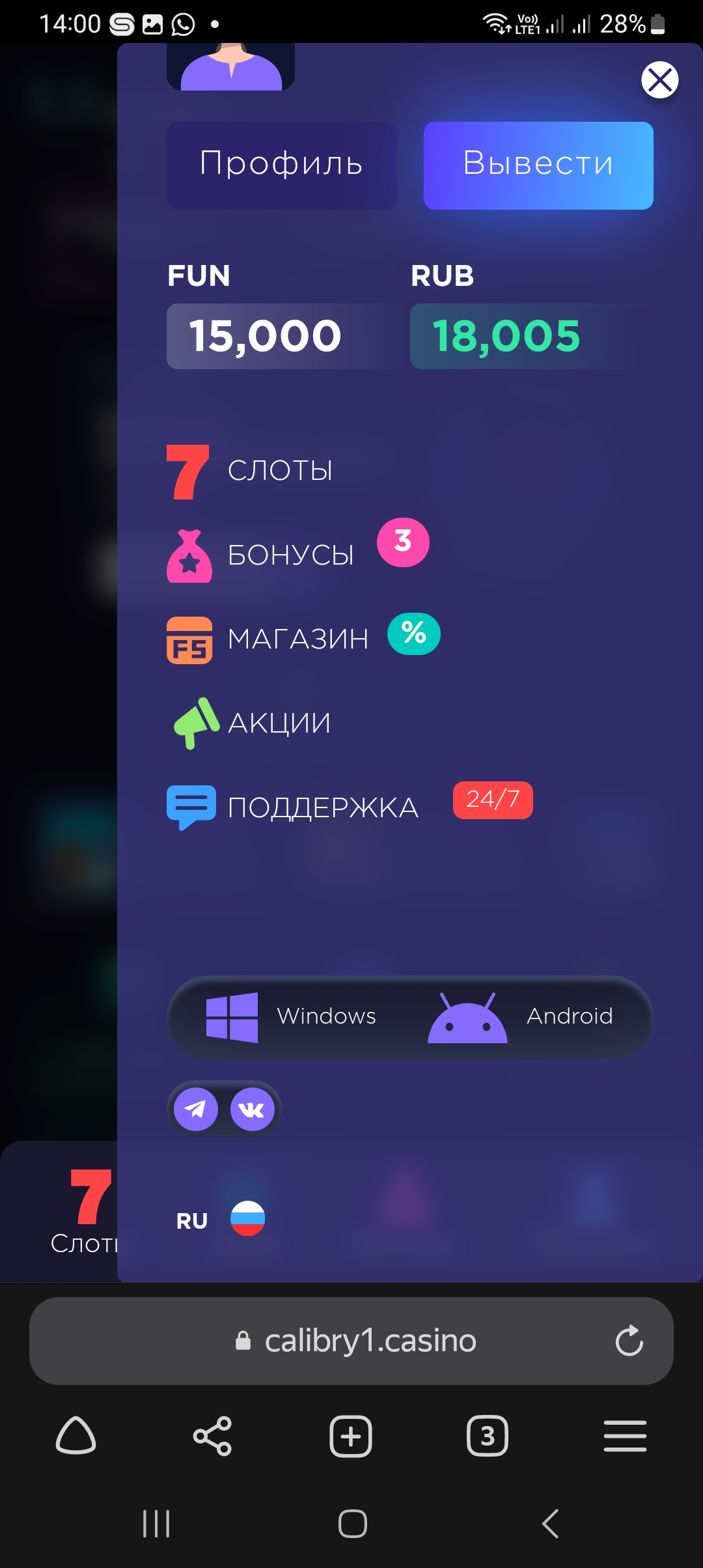The height and width of the screenshot is (1568, 703).
Task: Open the Акции promotions page
Action: coord(279,723)
